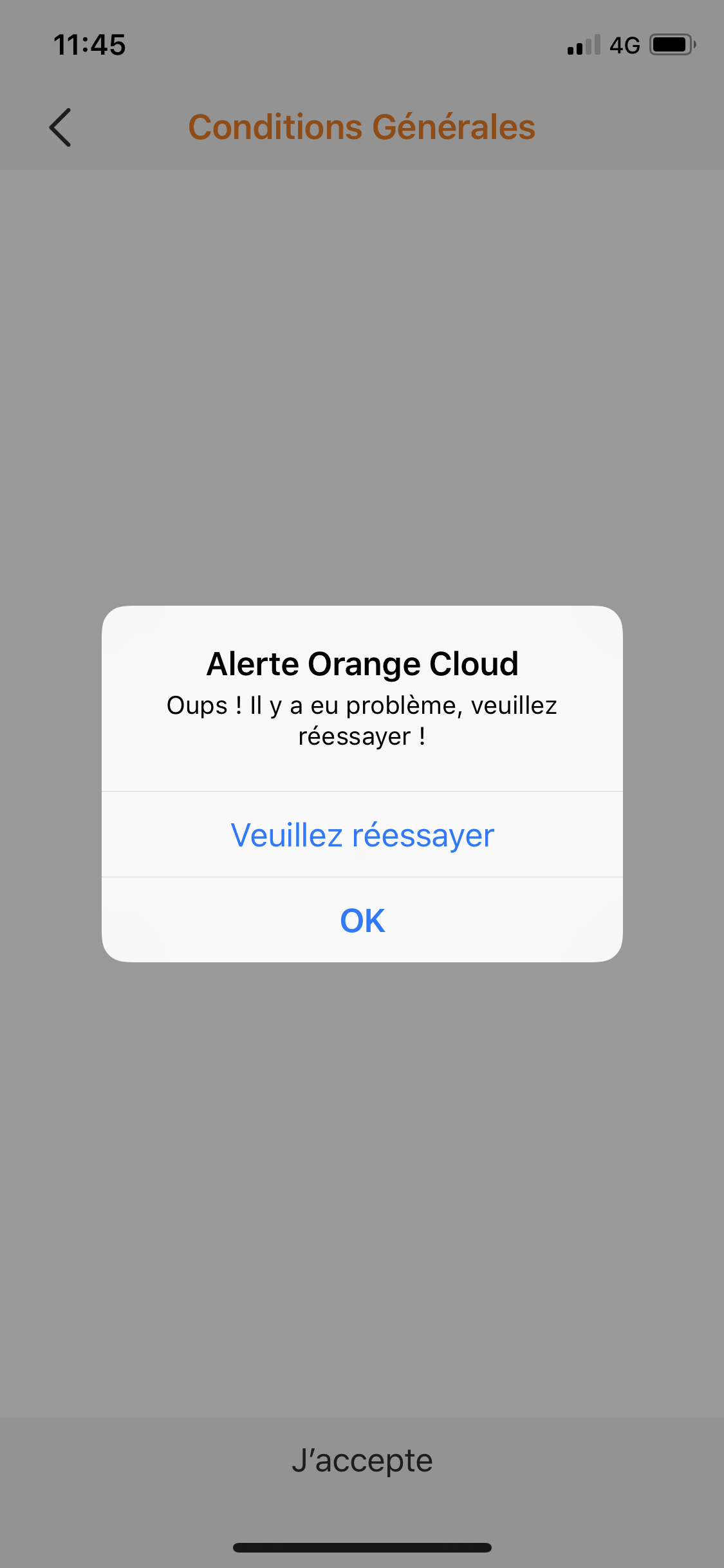Tap Veuillez réessayer in the alert
The image size is (724, 1568).
coord(362,835)
